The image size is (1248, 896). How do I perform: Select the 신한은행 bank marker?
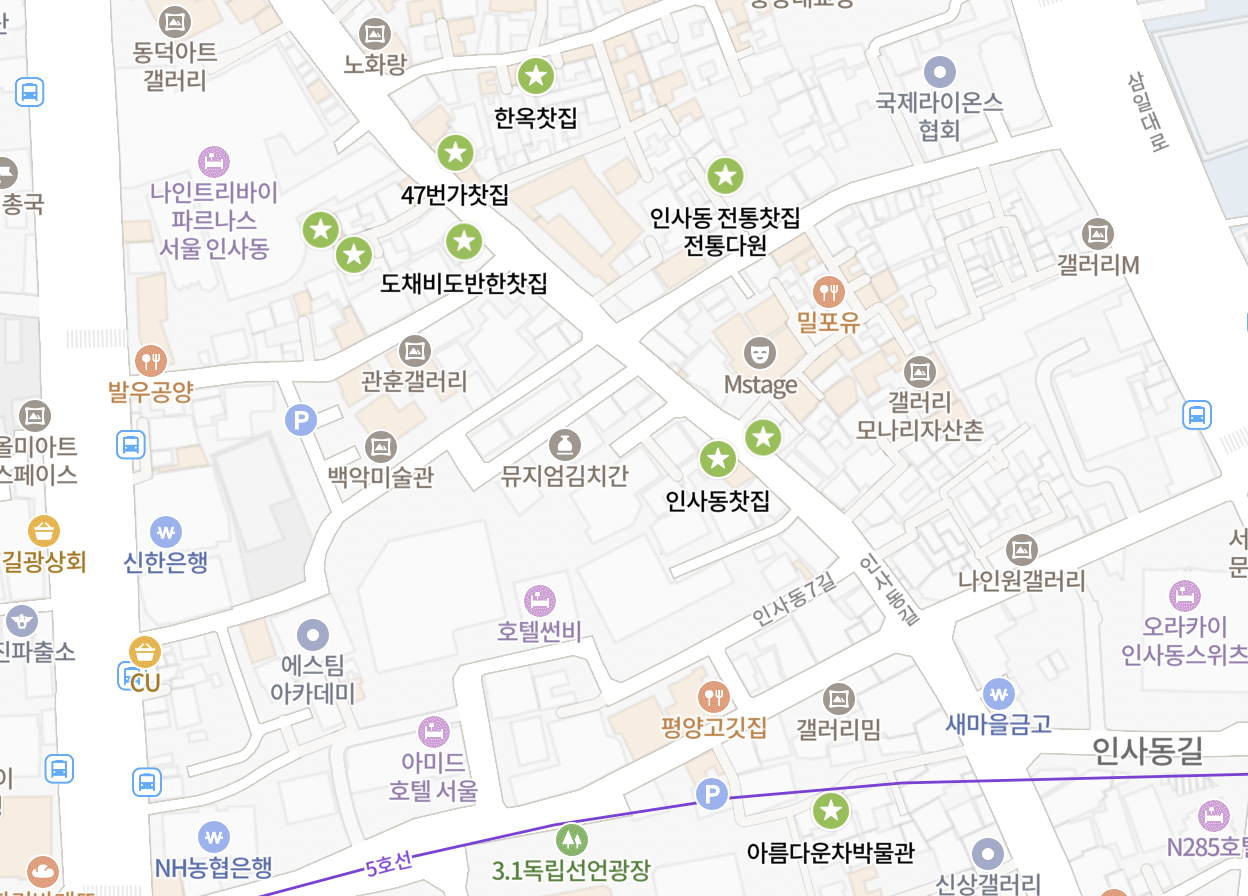[165, 531]
